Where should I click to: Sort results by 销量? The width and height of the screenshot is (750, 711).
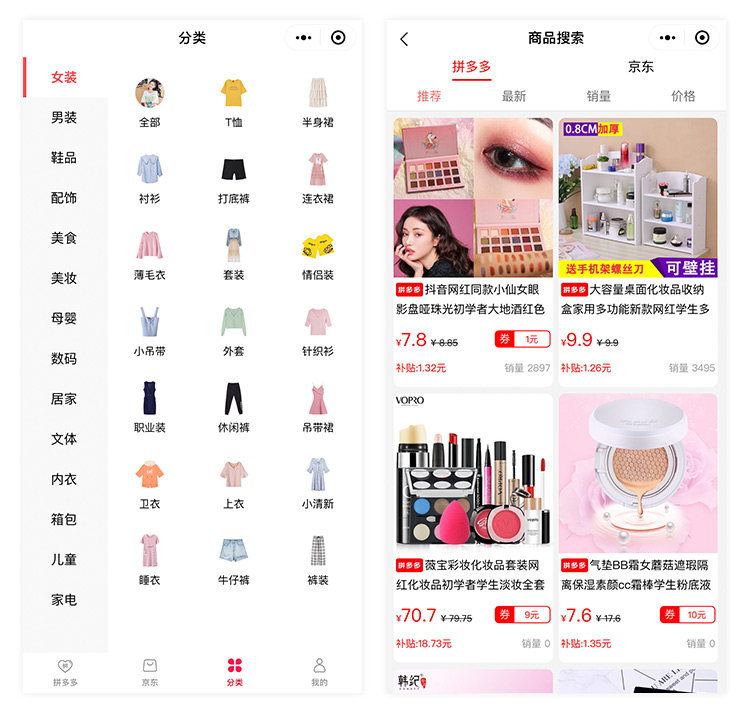(x=598, y=96)
